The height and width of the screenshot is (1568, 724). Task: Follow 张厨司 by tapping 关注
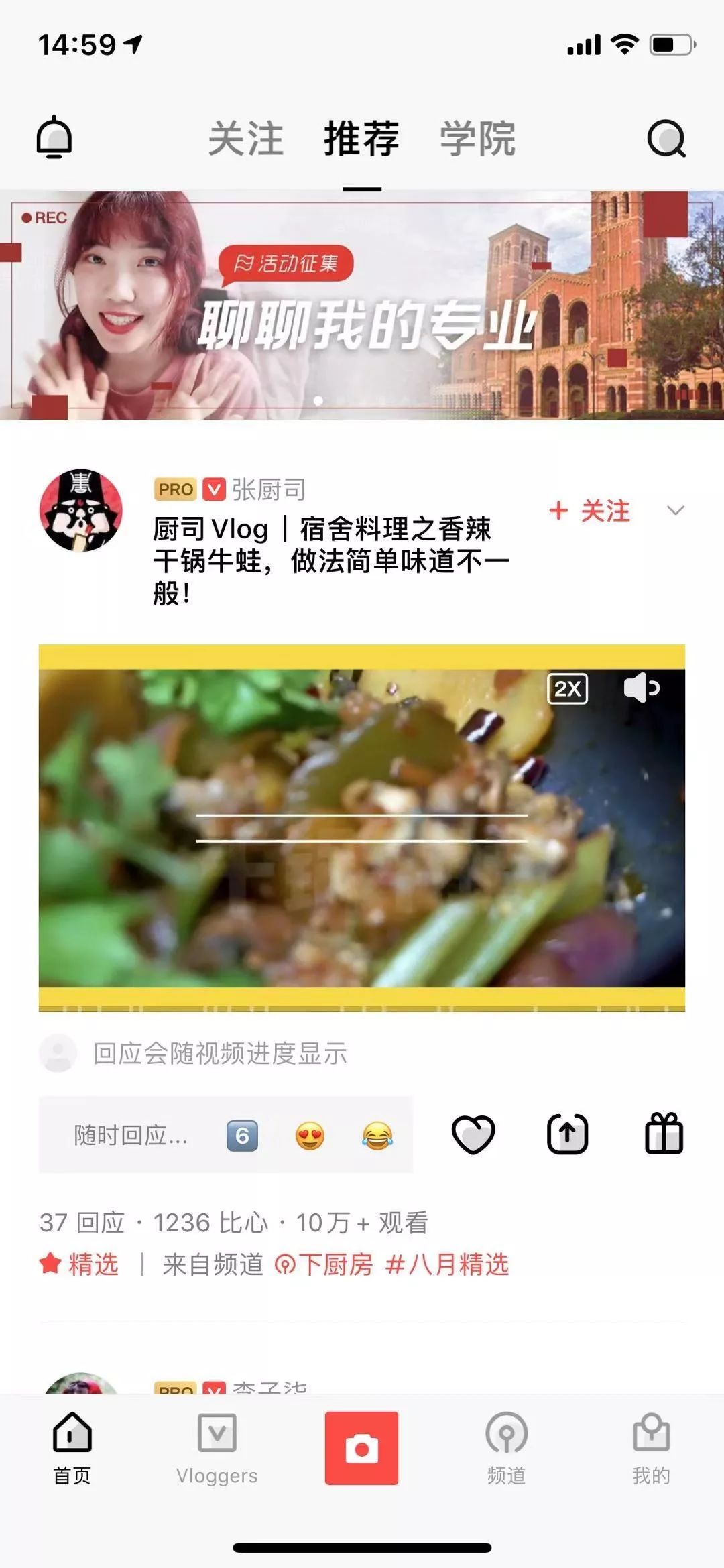pos(591,511)
